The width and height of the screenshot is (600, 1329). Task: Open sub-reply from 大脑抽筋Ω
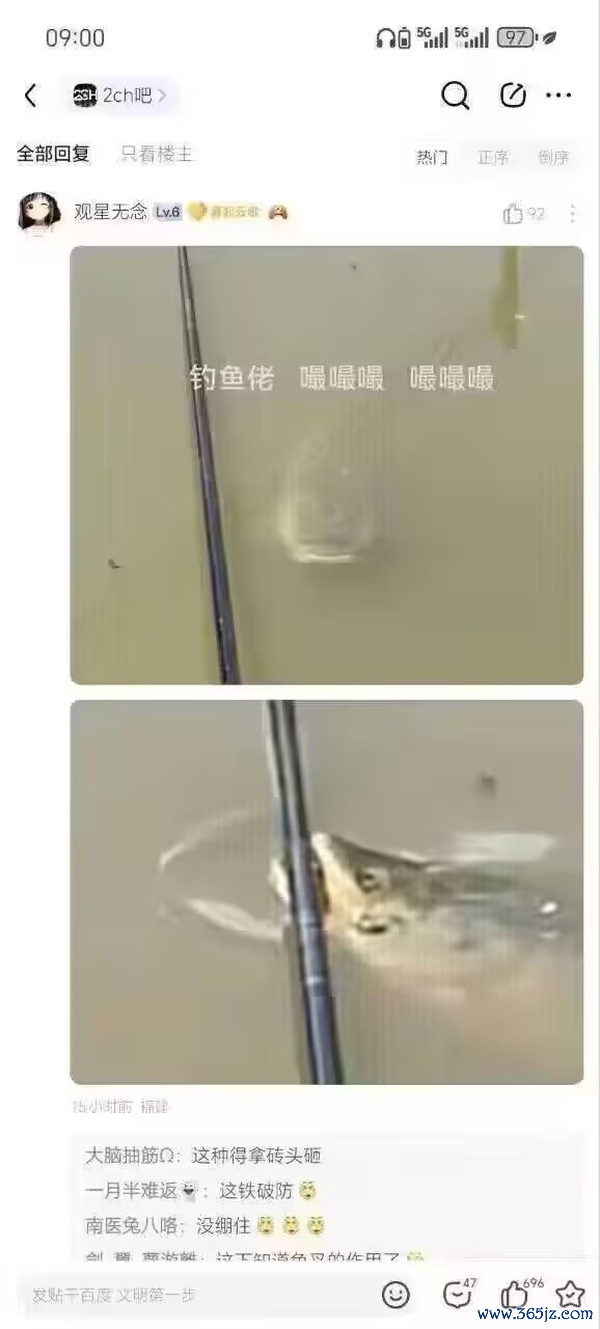203,1156
